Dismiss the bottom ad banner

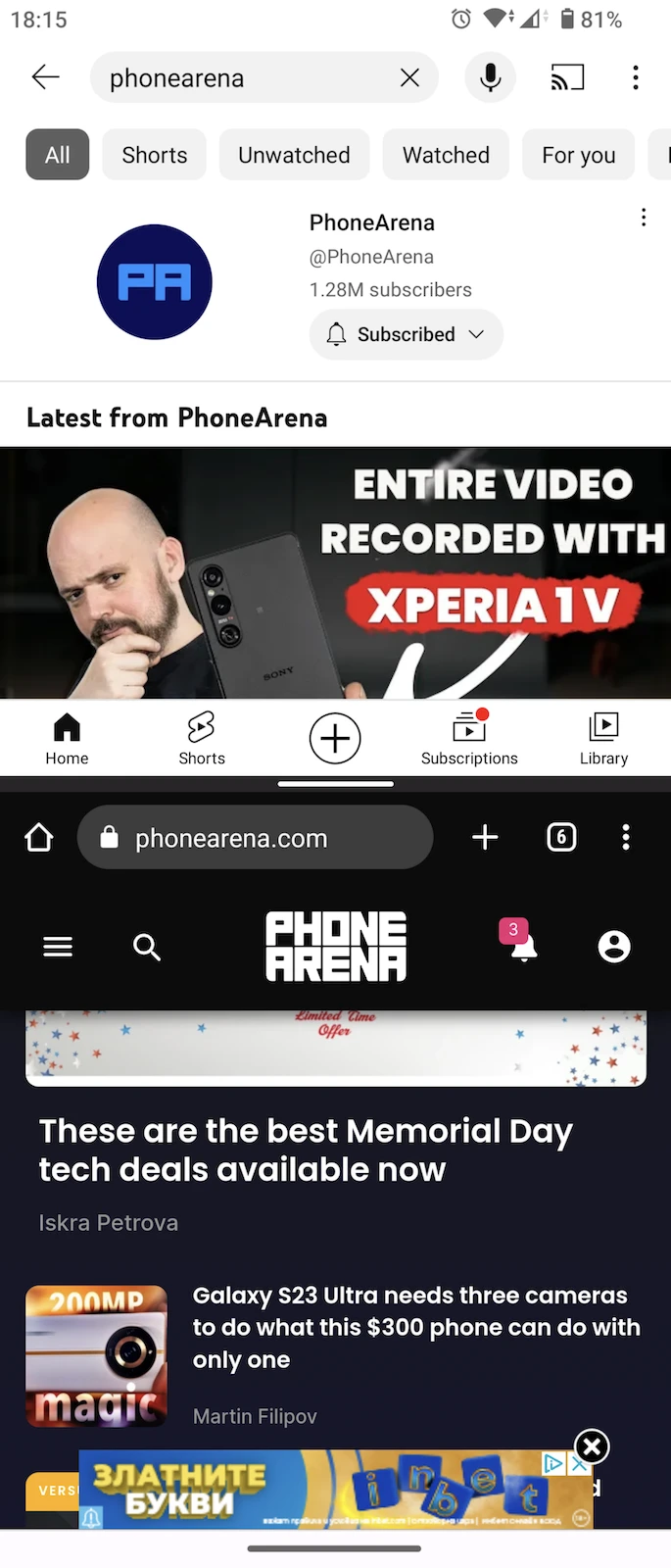pyautogui.click(x=592, y=1446)
